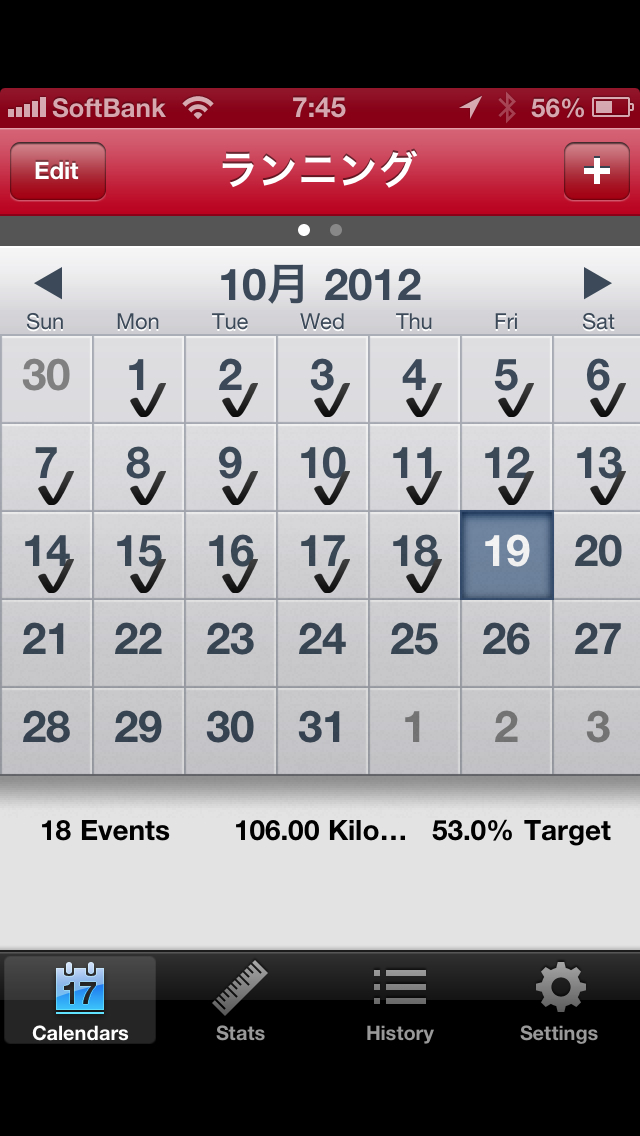Select October 10 on the calendar

(322, 468)
